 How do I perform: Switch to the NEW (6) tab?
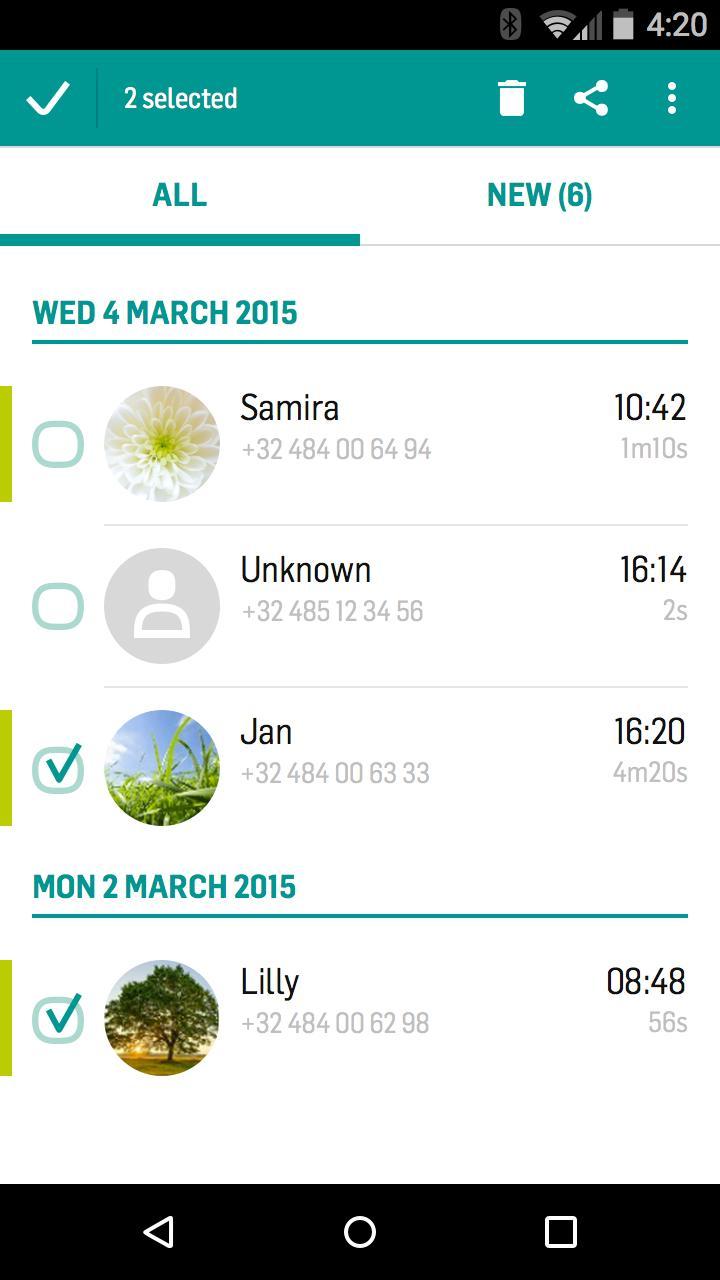click(x=540, y=195)
